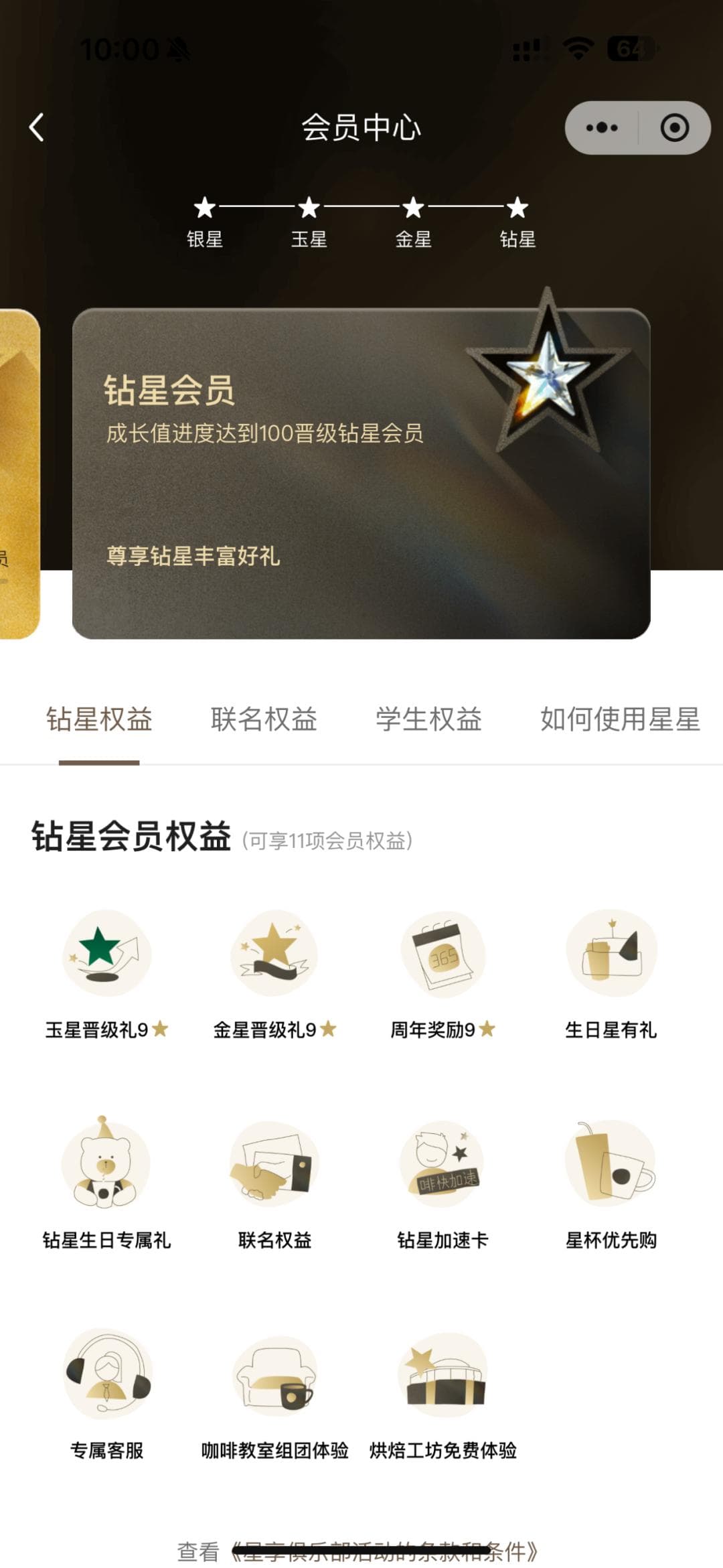
Task: Open the mini program more options menu
Action: [601, 127]
